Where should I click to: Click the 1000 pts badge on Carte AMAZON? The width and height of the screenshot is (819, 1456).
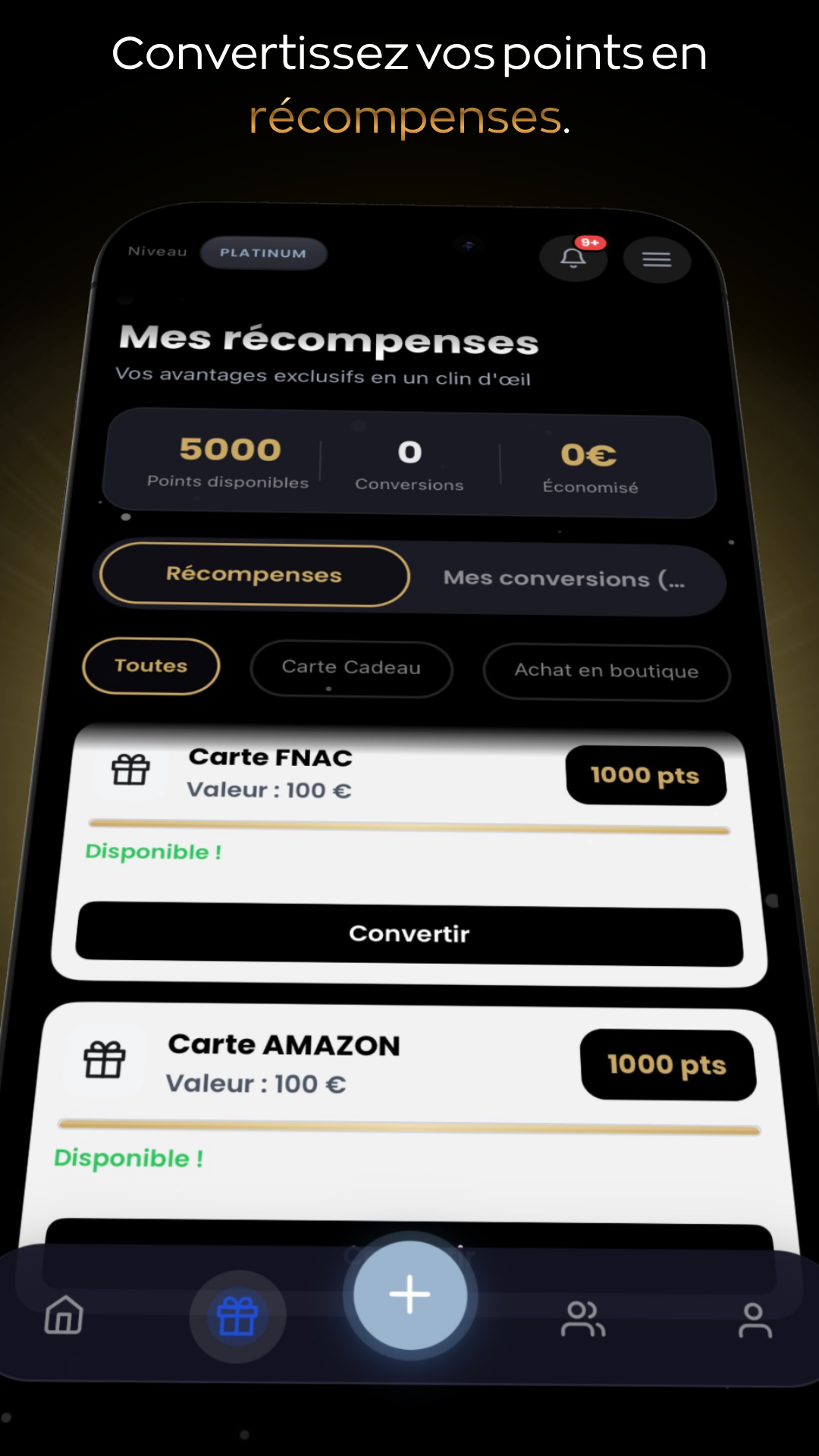tap(667, 1065)
